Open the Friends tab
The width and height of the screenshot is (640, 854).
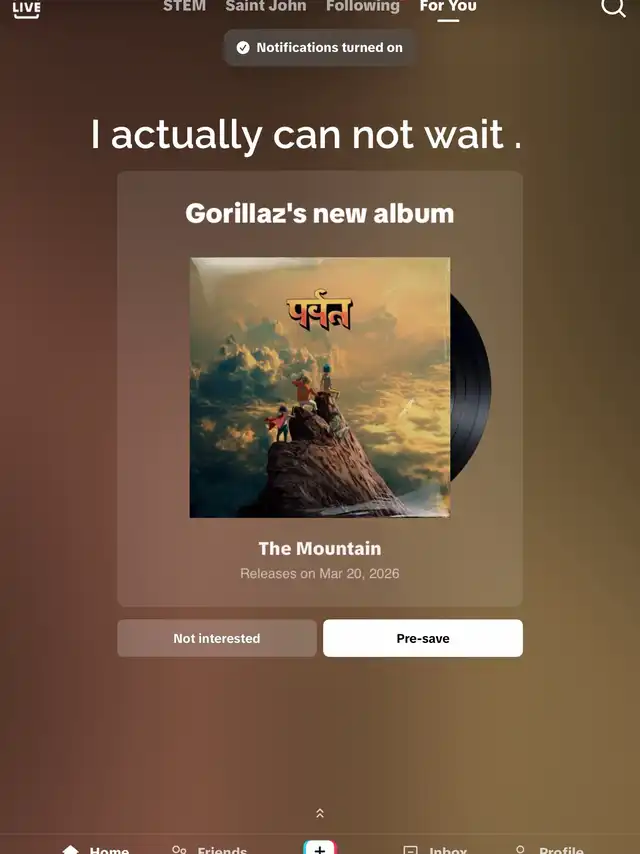pos(209,850)
